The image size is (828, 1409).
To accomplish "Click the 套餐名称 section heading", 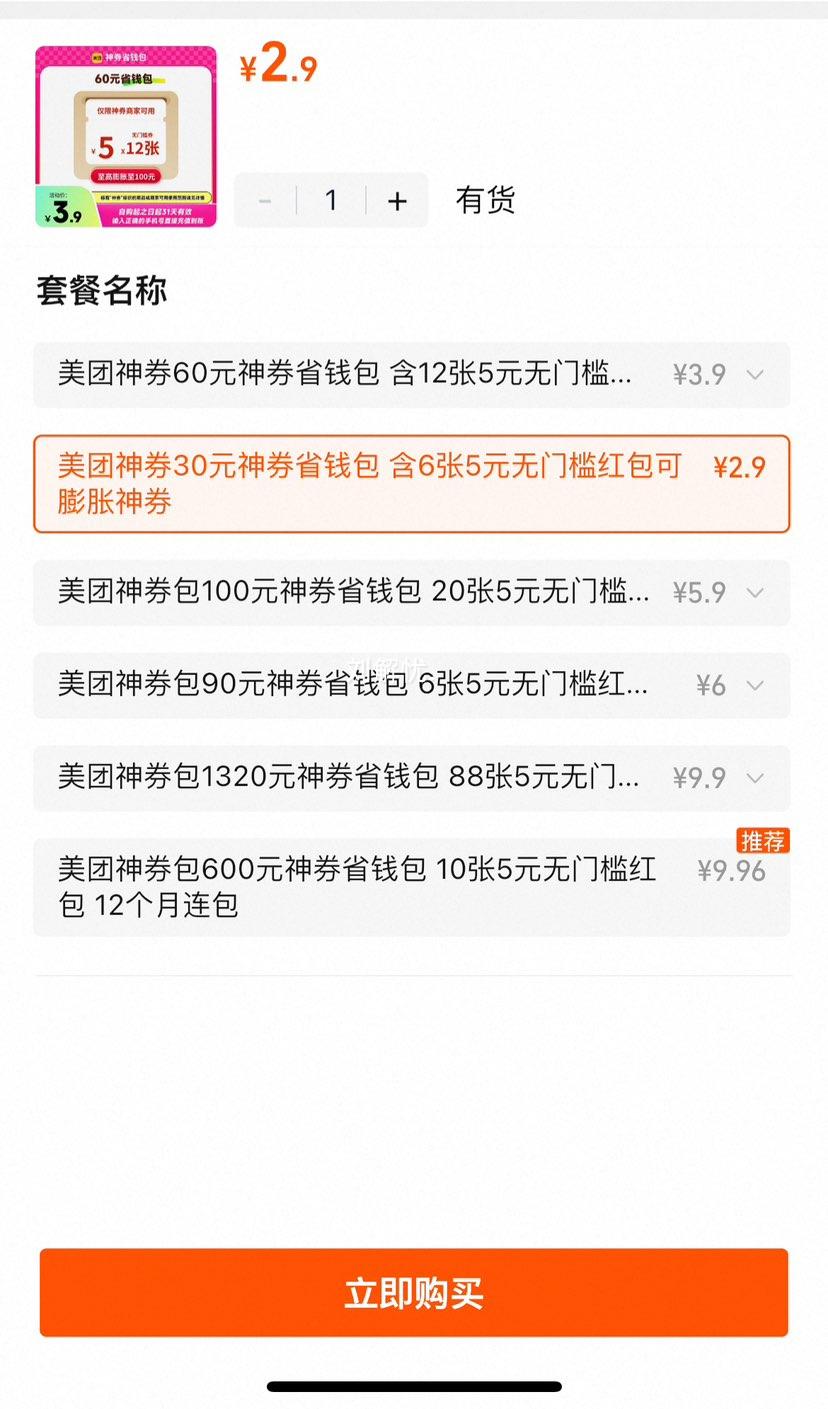I will tap(101, 291).
